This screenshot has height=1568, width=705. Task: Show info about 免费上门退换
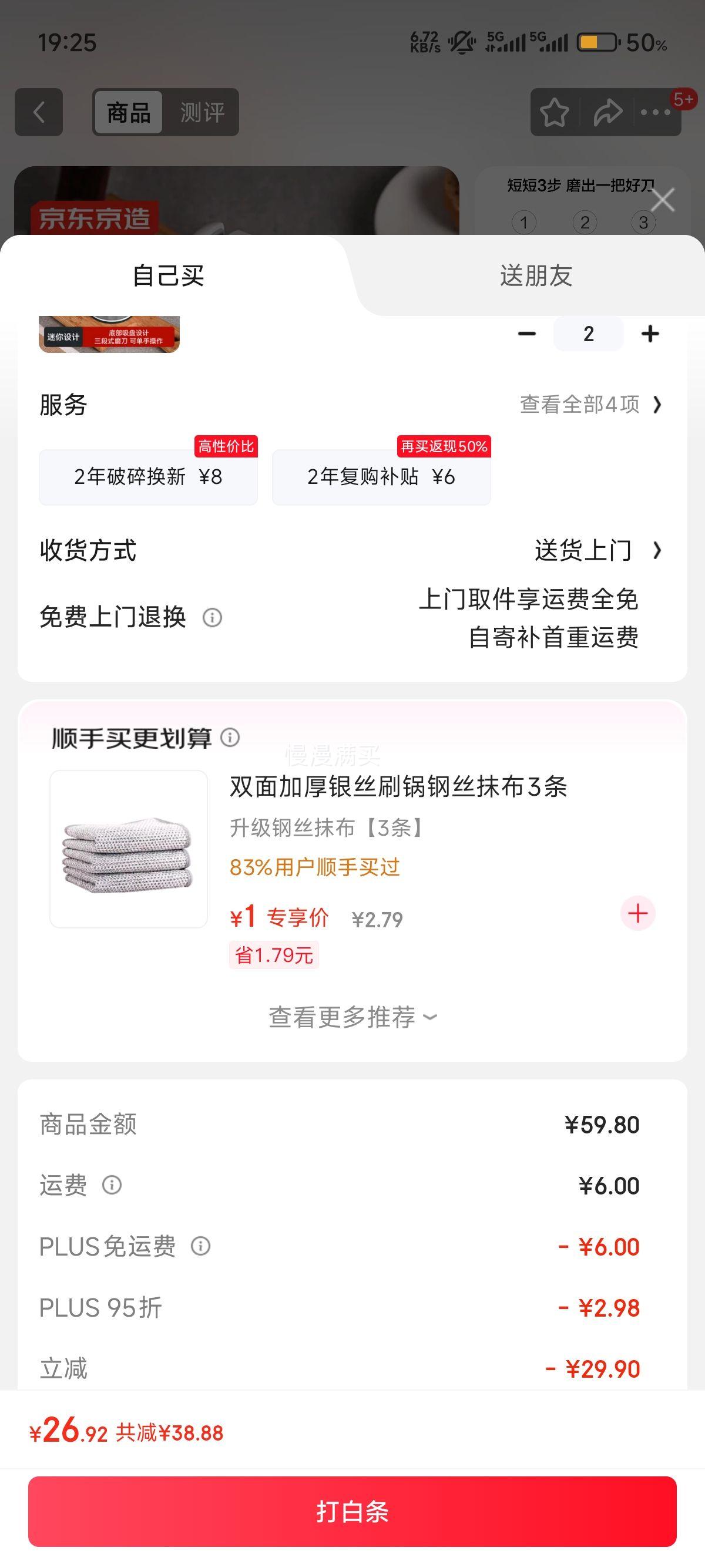point(212,618)
